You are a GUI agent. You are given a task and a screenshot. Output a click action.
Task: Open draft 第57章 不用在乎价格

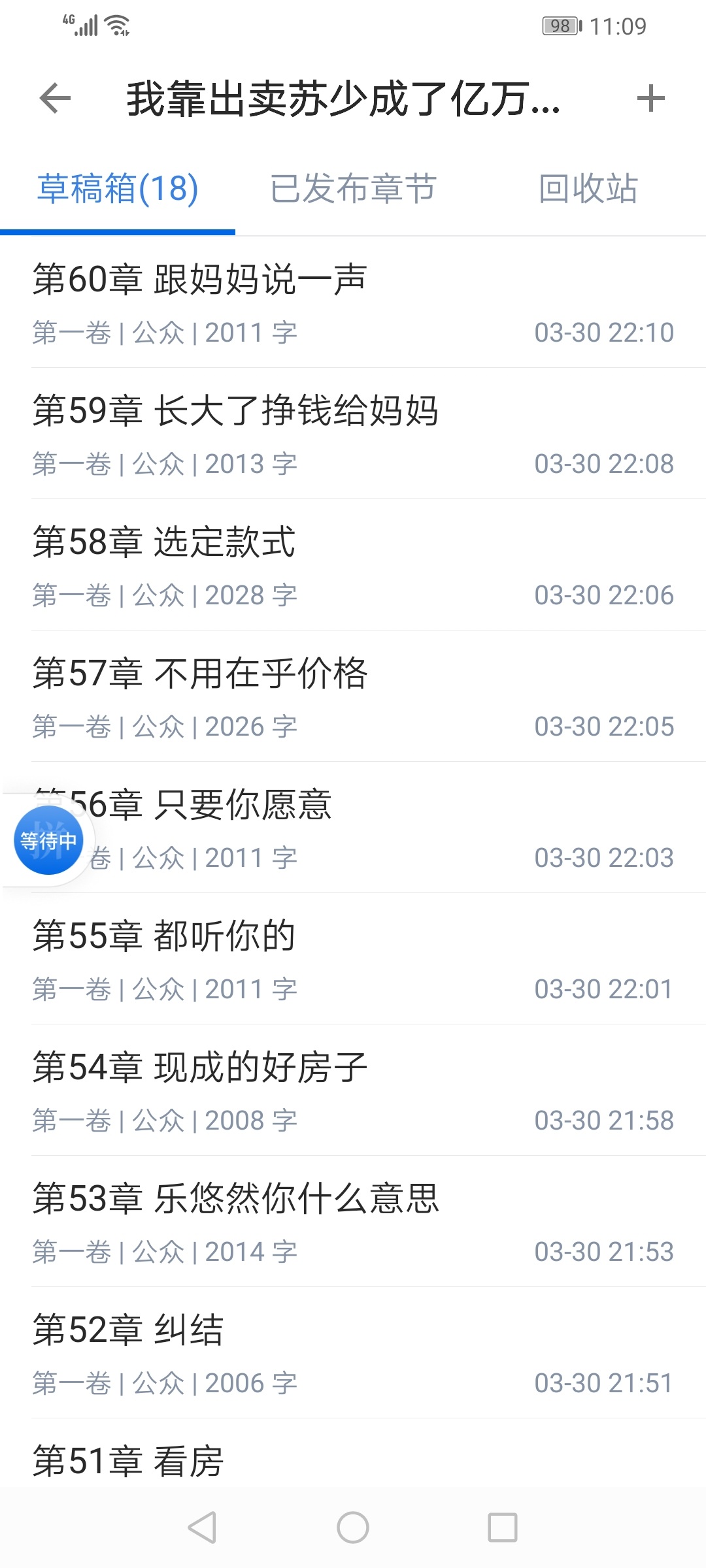click(353, 696)
